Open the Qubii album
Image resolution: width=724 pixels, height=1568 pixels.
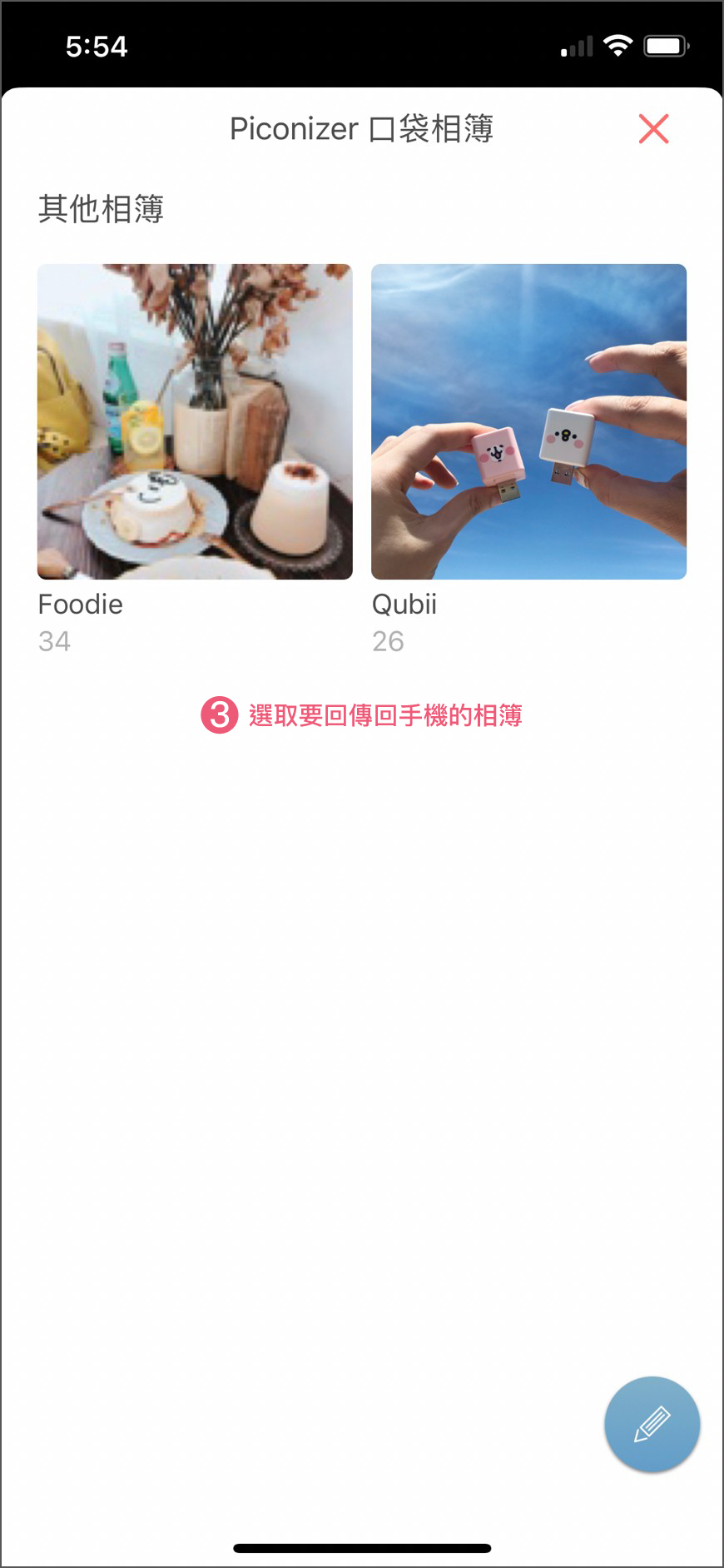coord(528,421)
